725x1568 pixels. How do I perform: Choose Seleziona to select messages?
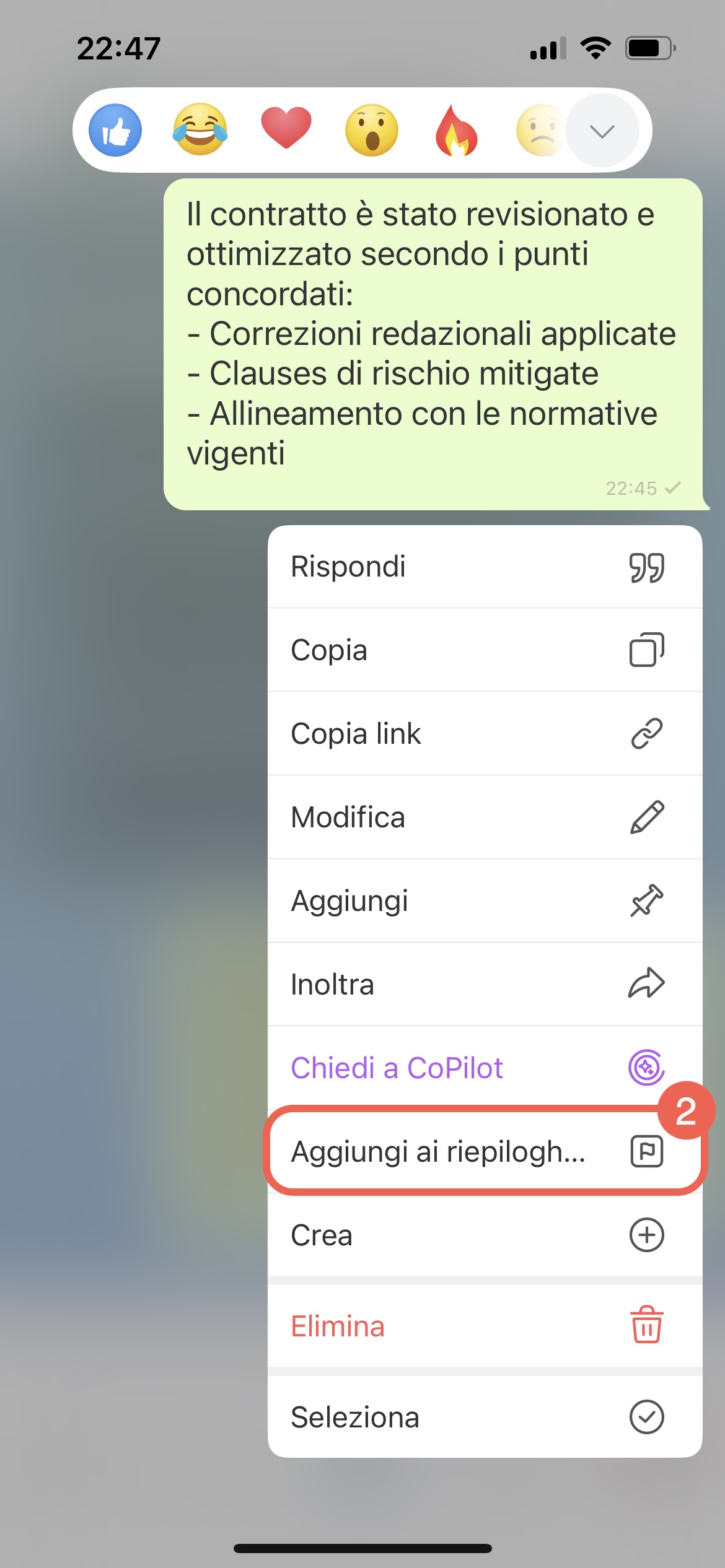pyautogui.click(x=485, y=1417)
